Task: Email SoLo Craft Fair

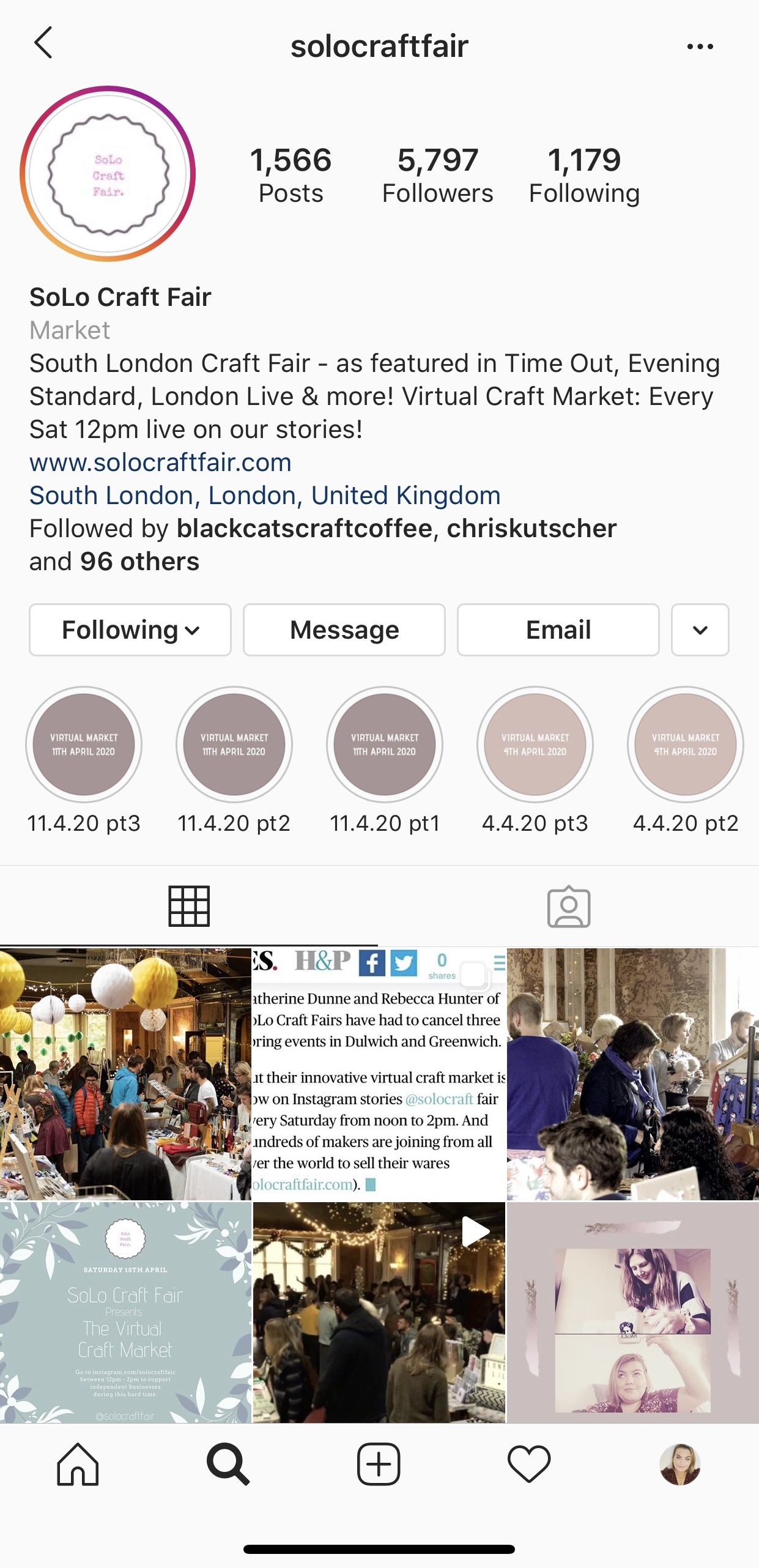Action: 558,630
